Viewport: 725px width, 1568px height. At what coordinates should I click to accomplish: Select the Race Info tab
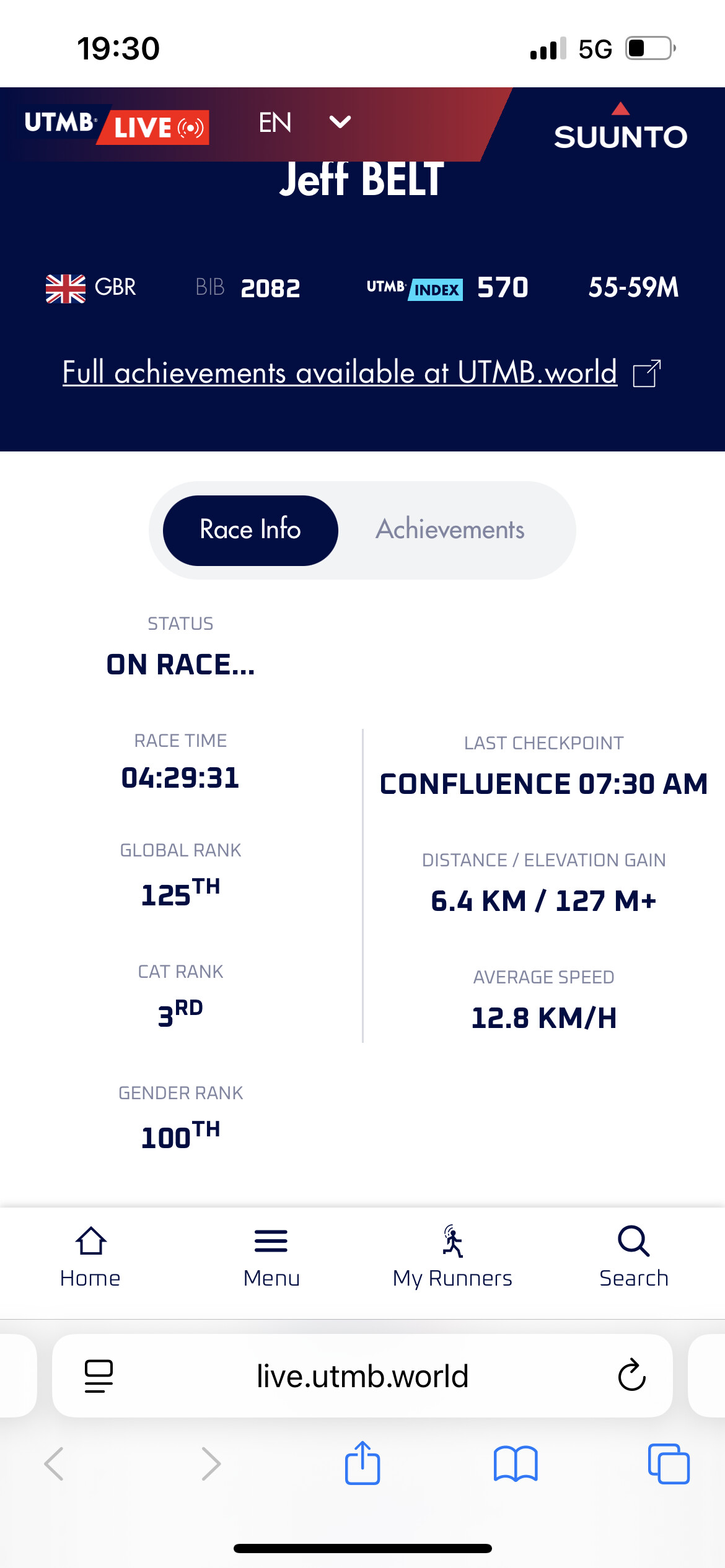(250, 530)
